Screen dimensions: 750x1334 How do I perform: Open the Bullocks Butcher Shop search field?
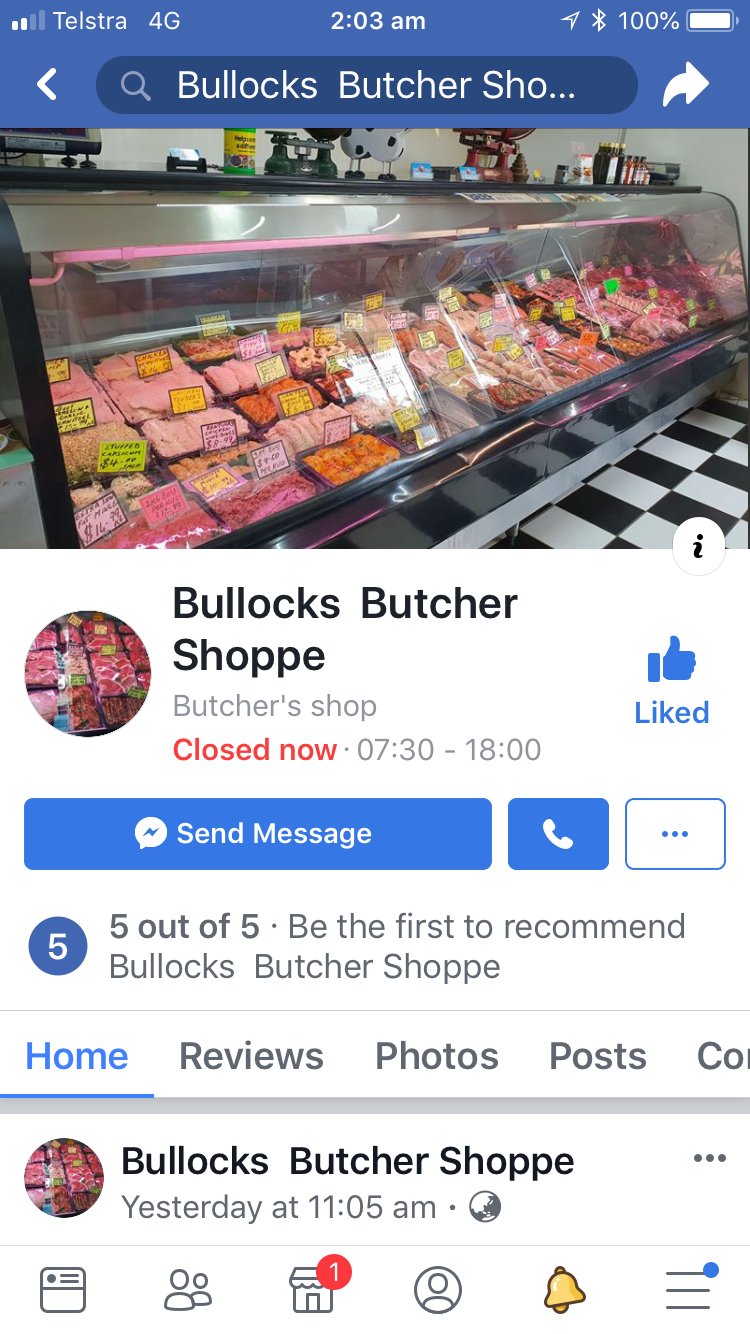(x=366, y=85)
